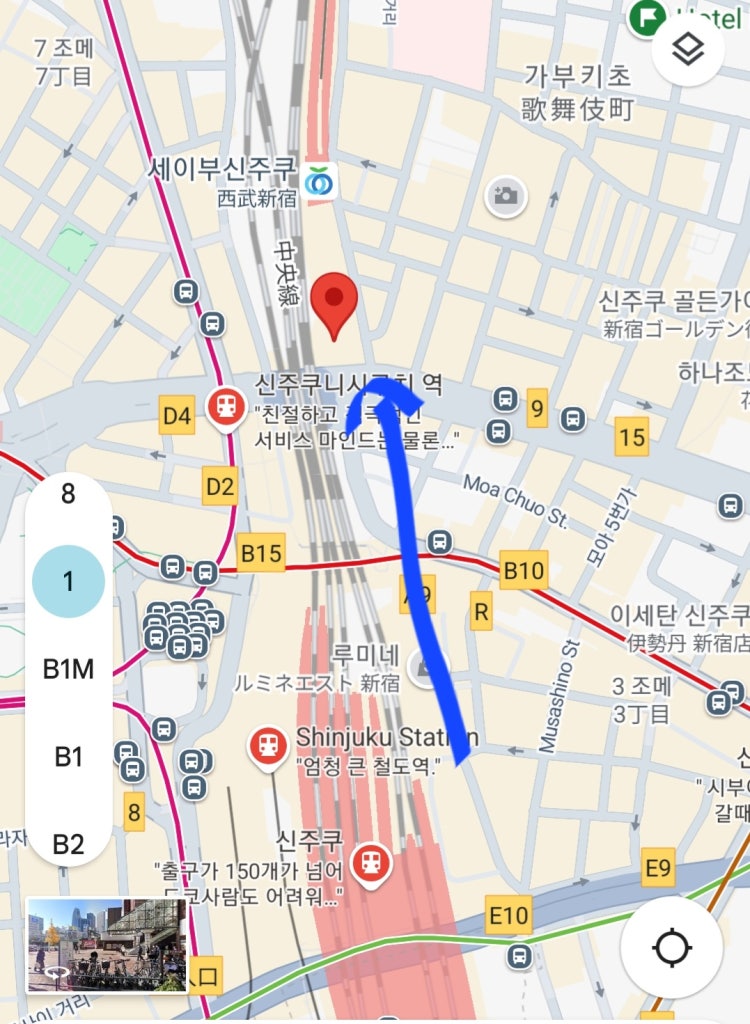Open the Shinjuku Station place marker
The image size is (750, 1024).
(268, 746)
